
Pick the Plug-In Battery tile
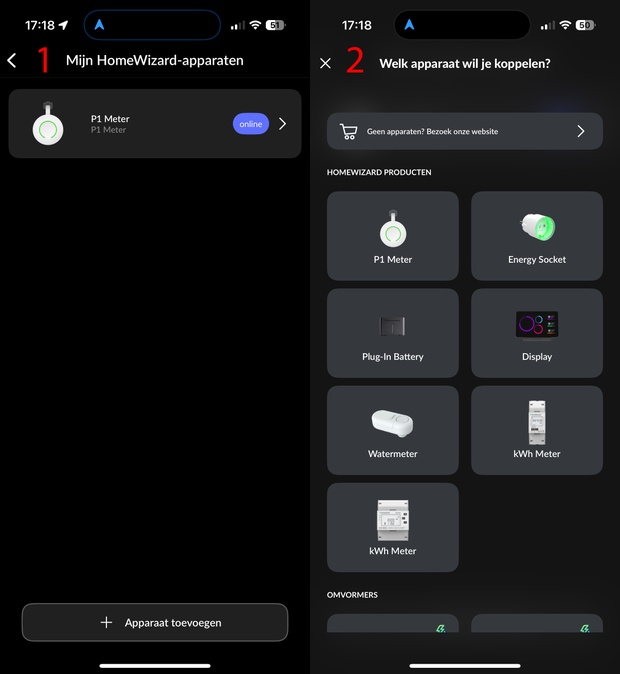tap(392, 333)
